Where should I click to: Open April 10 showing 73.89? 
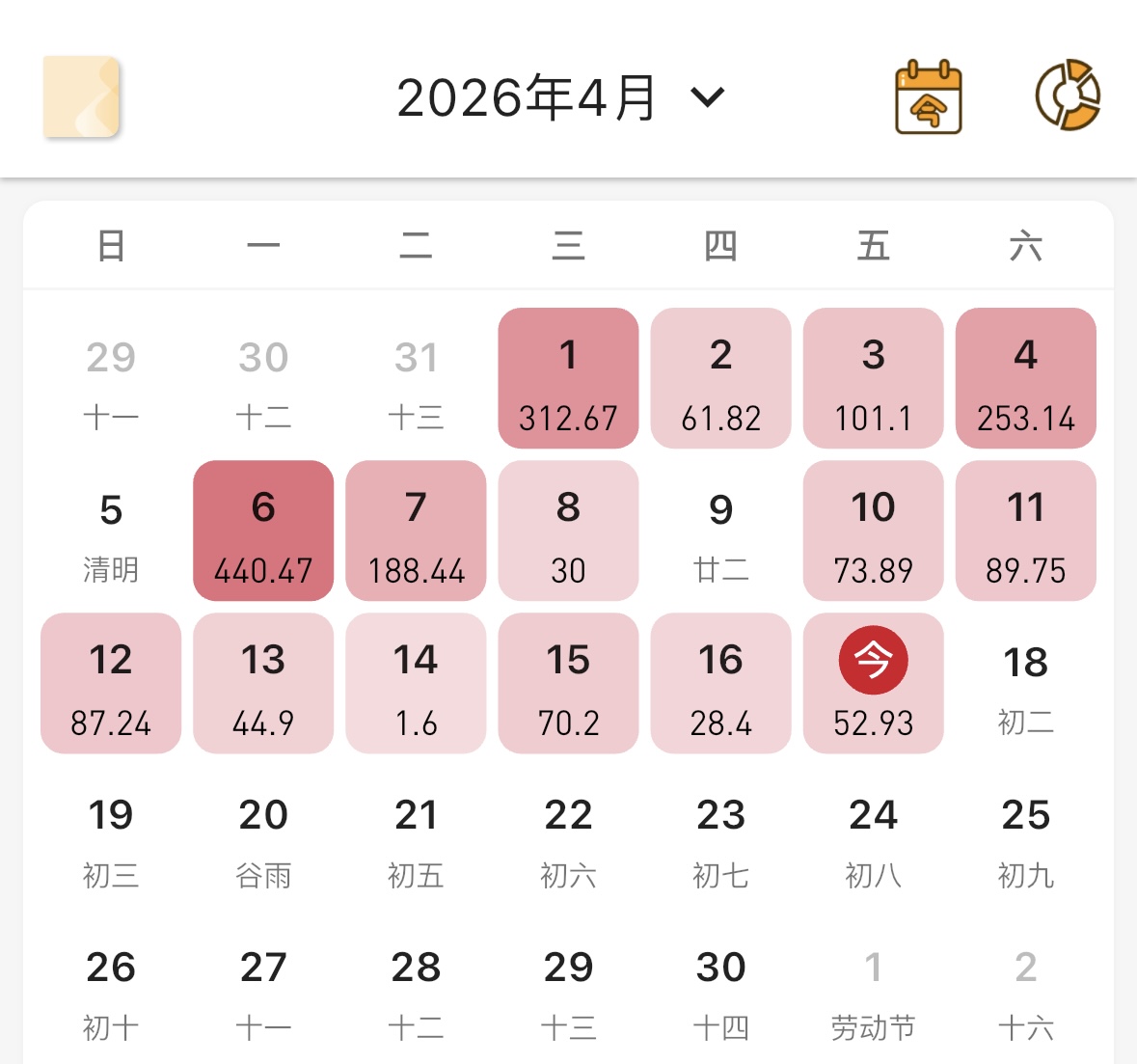coord(873,531)
